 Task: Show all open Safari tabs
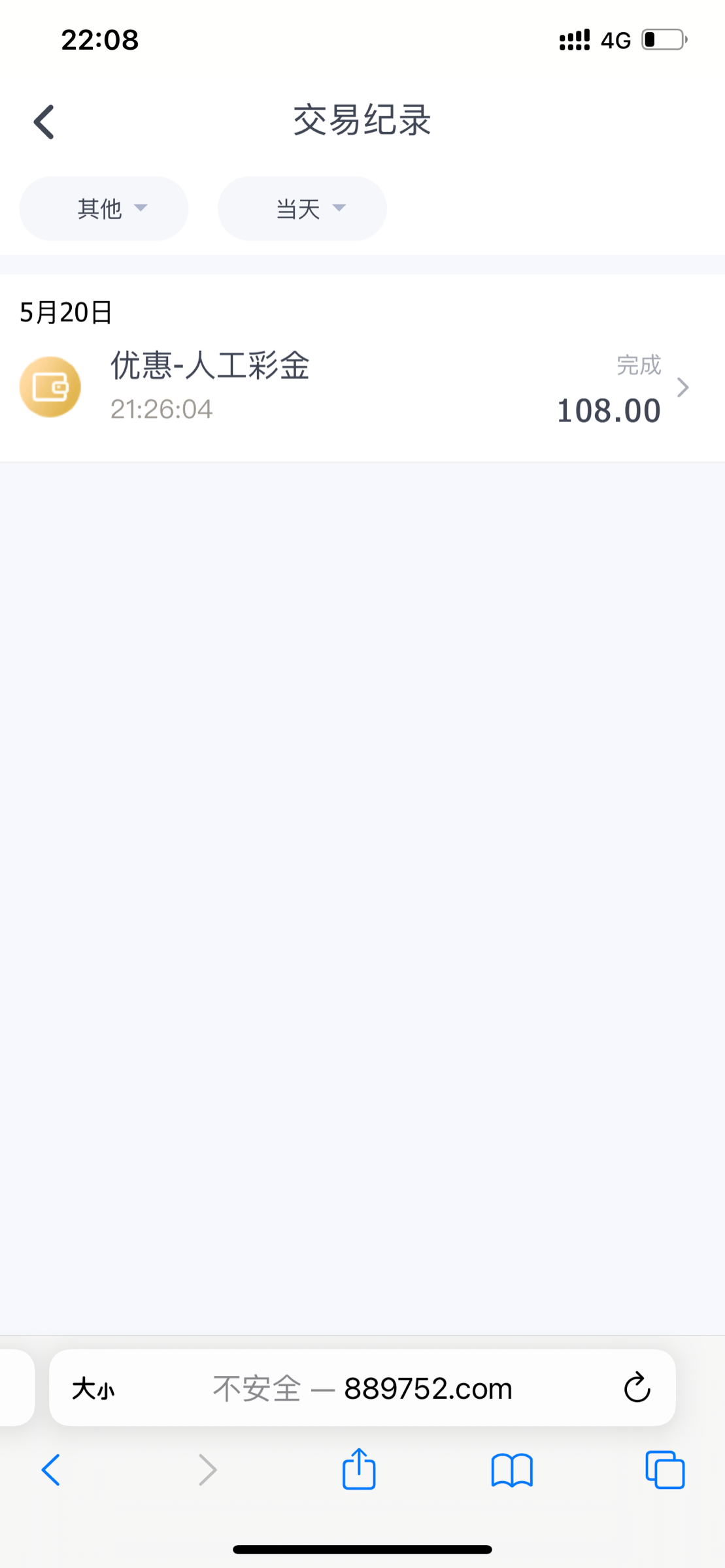click(x=665, y=1470)
